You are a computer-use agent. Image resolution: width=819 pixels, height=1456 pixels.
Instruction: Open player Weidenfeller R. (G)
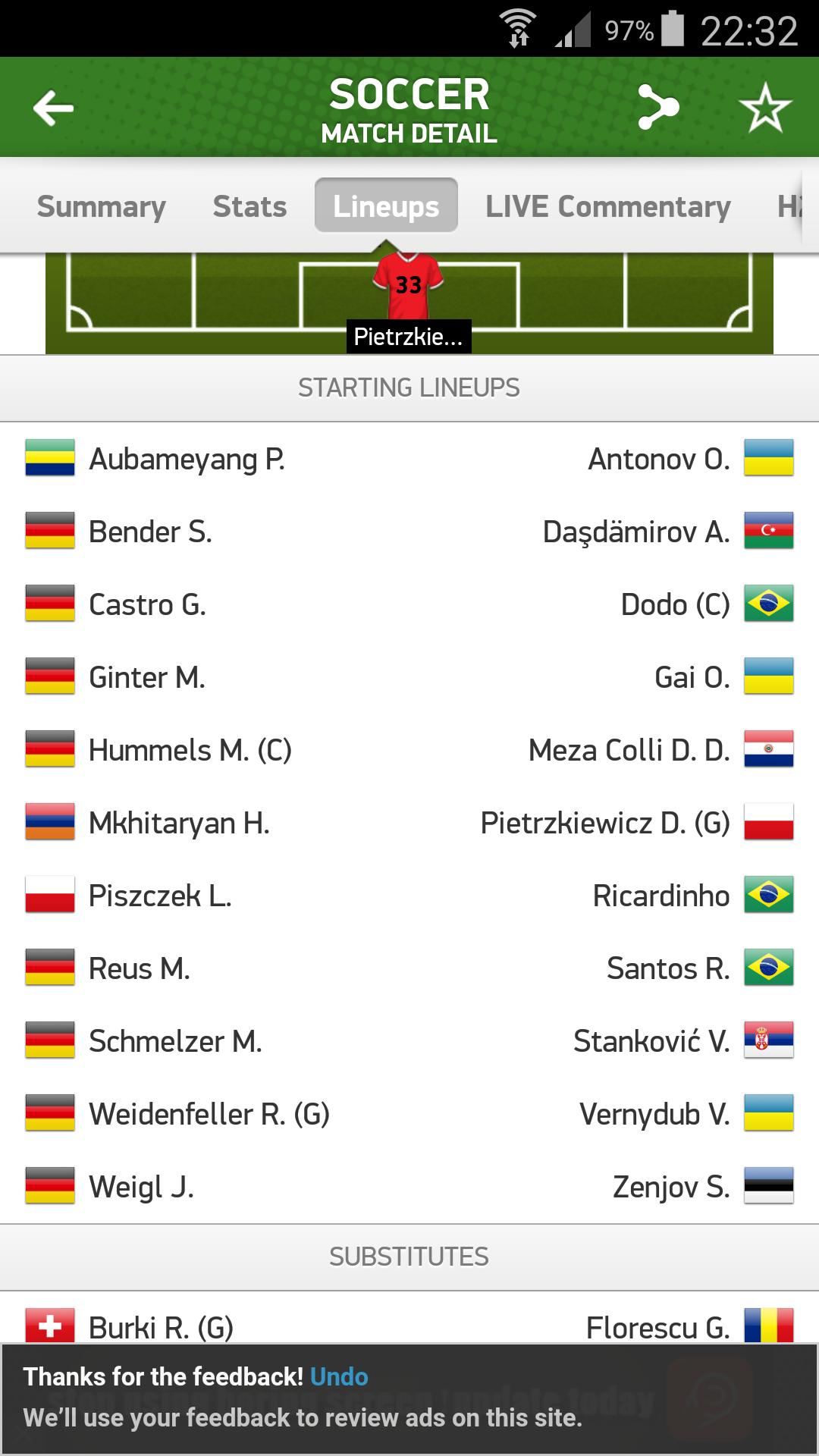tap(209, 1114)
